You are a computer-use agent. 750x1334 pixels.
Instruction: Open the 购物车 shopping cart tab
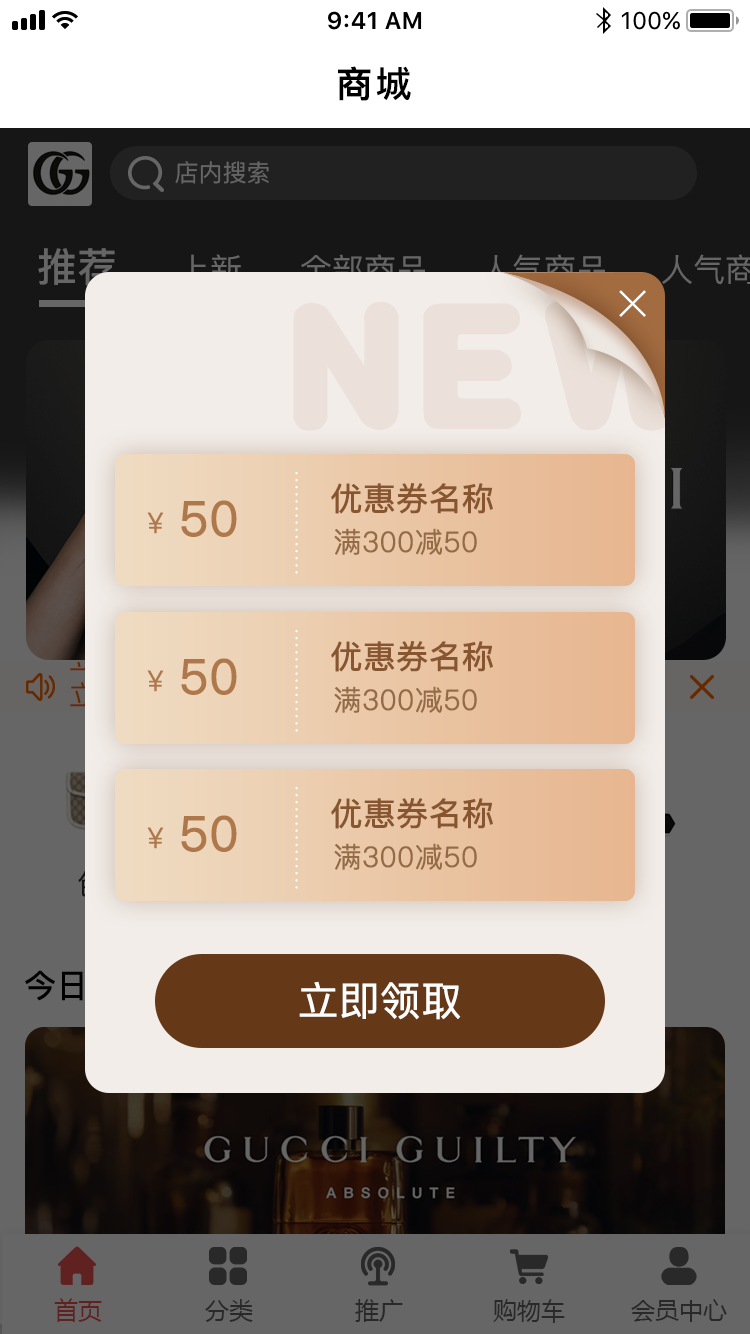(x=528, y=1284)
